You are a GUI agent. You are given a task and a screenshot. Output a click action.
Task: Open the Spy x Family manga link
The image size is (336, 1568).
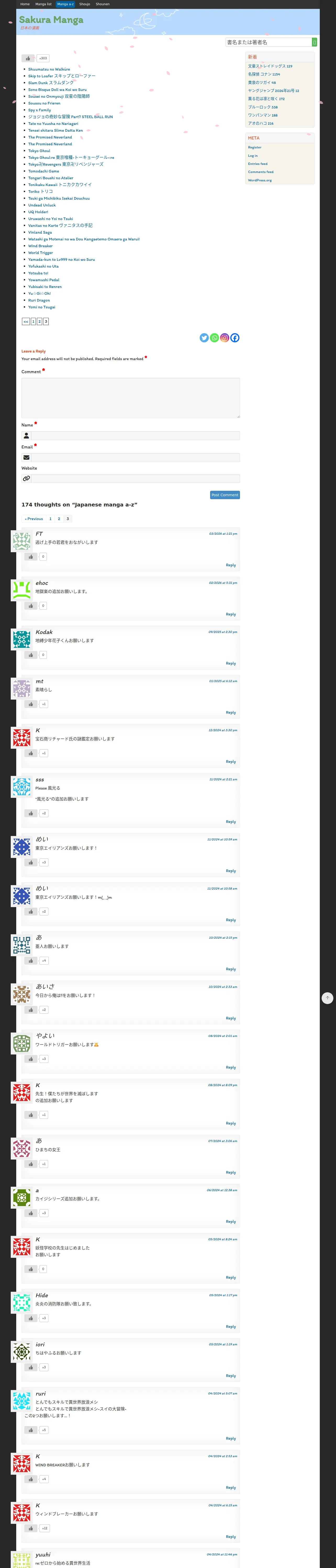click(x=40, y=110)
